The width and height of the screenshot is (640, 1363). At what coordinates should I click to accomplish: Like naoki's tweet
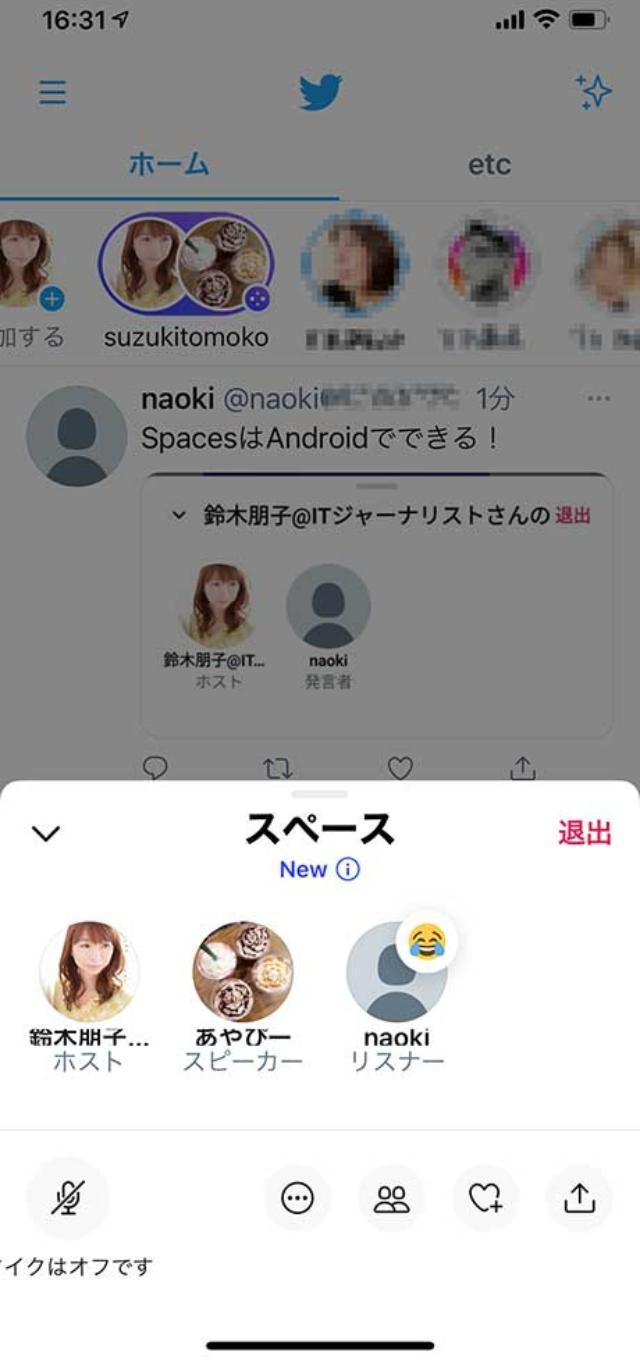pos(400,768)
